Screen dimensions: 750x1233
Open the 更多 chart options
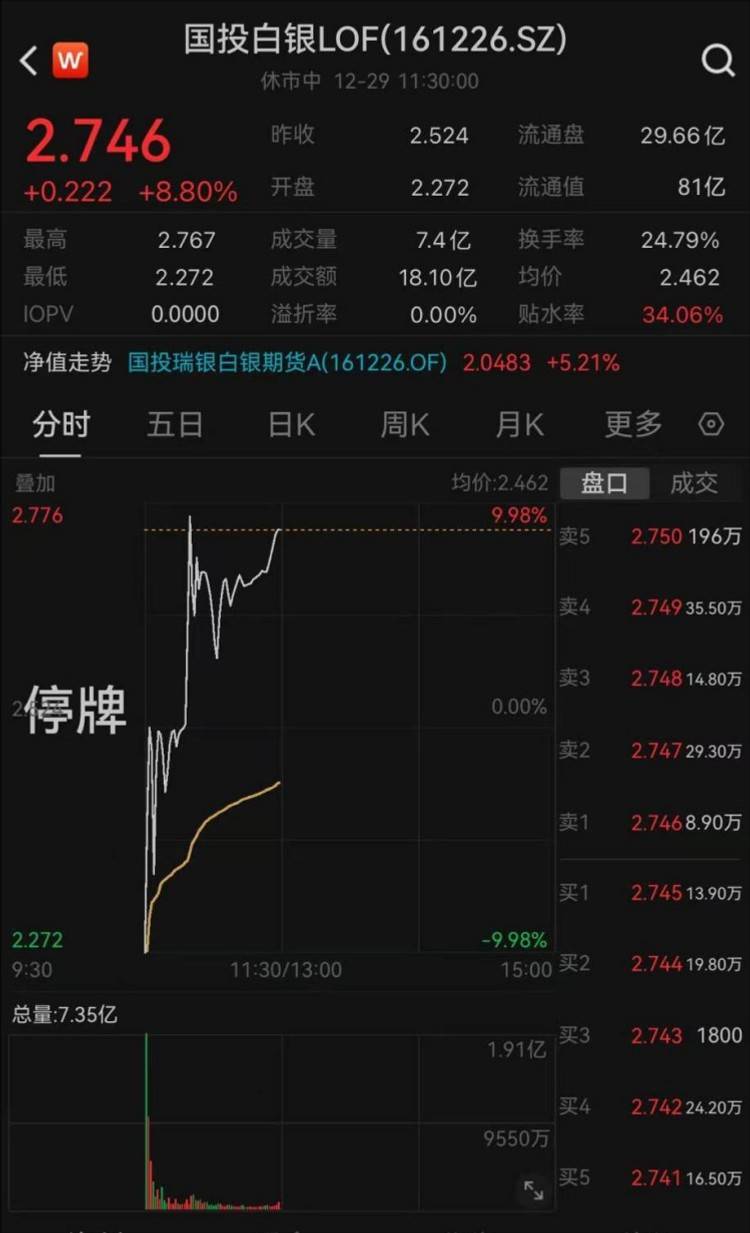click(x=633, y=425)
